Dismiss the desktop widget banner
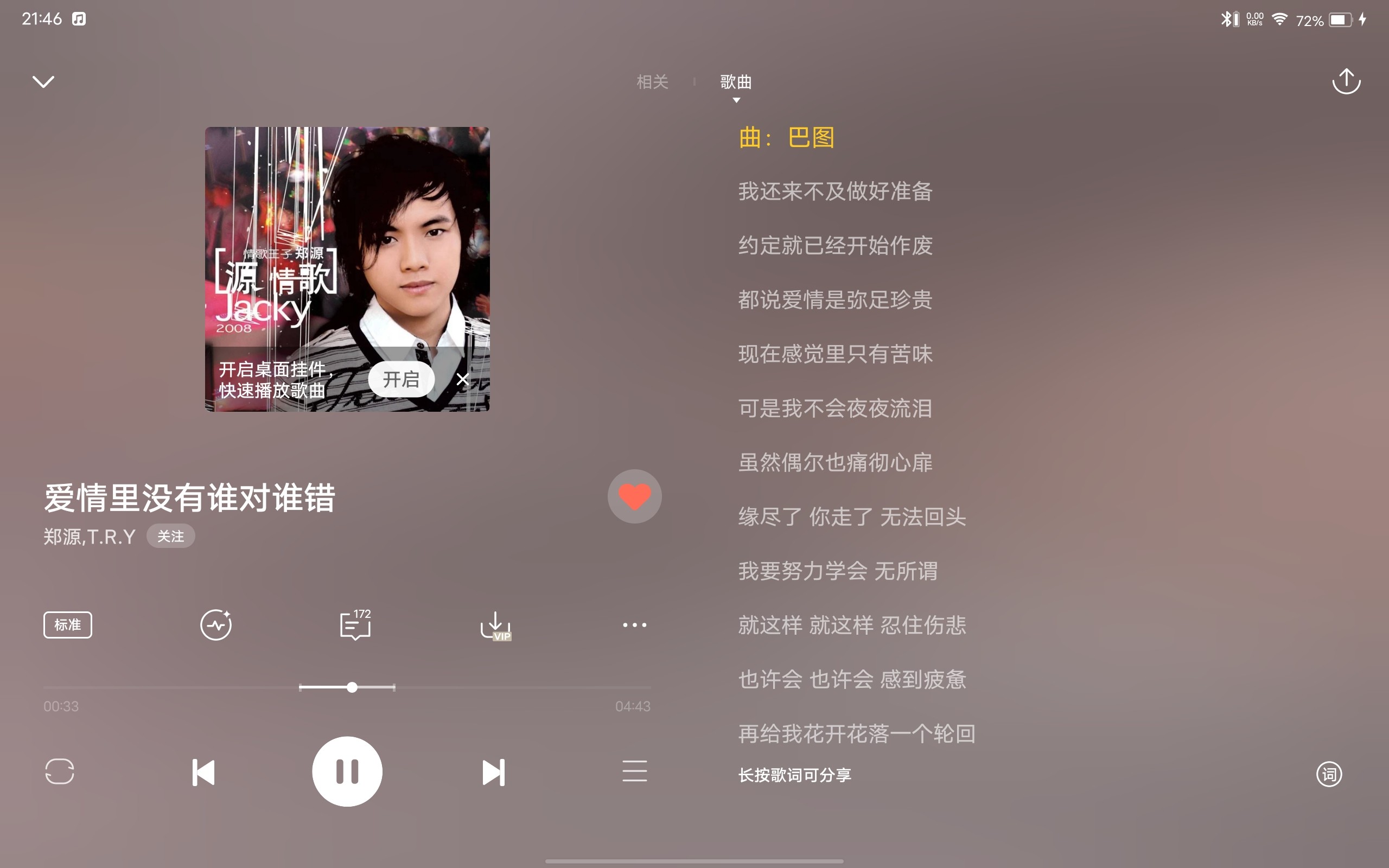 (462, 379)
